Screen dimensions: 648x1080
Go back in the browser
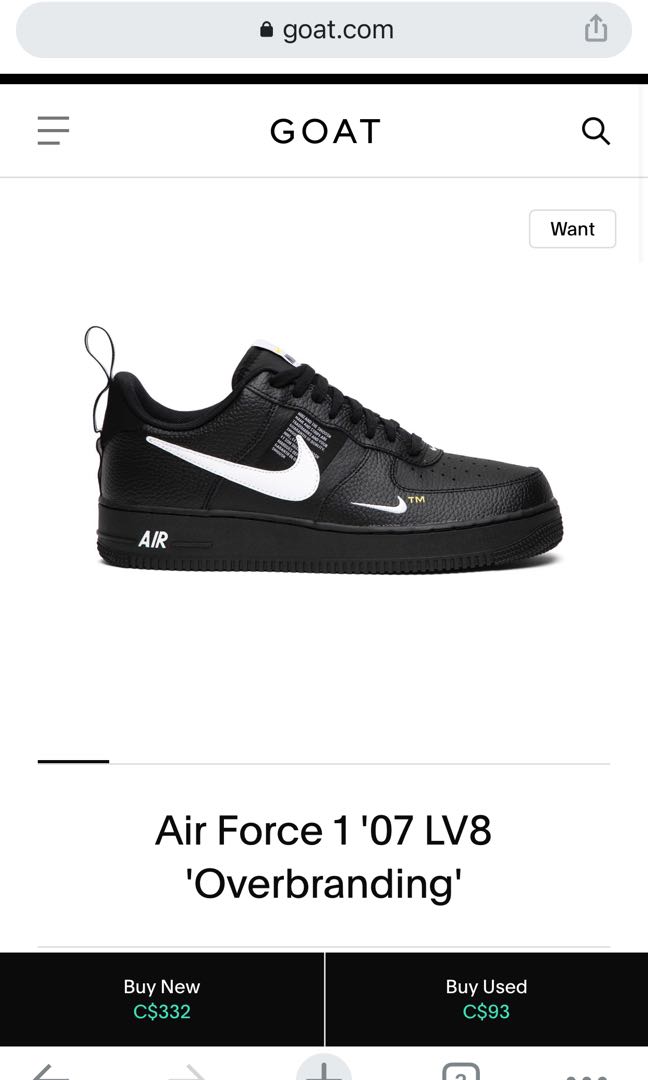(48, 1072)
